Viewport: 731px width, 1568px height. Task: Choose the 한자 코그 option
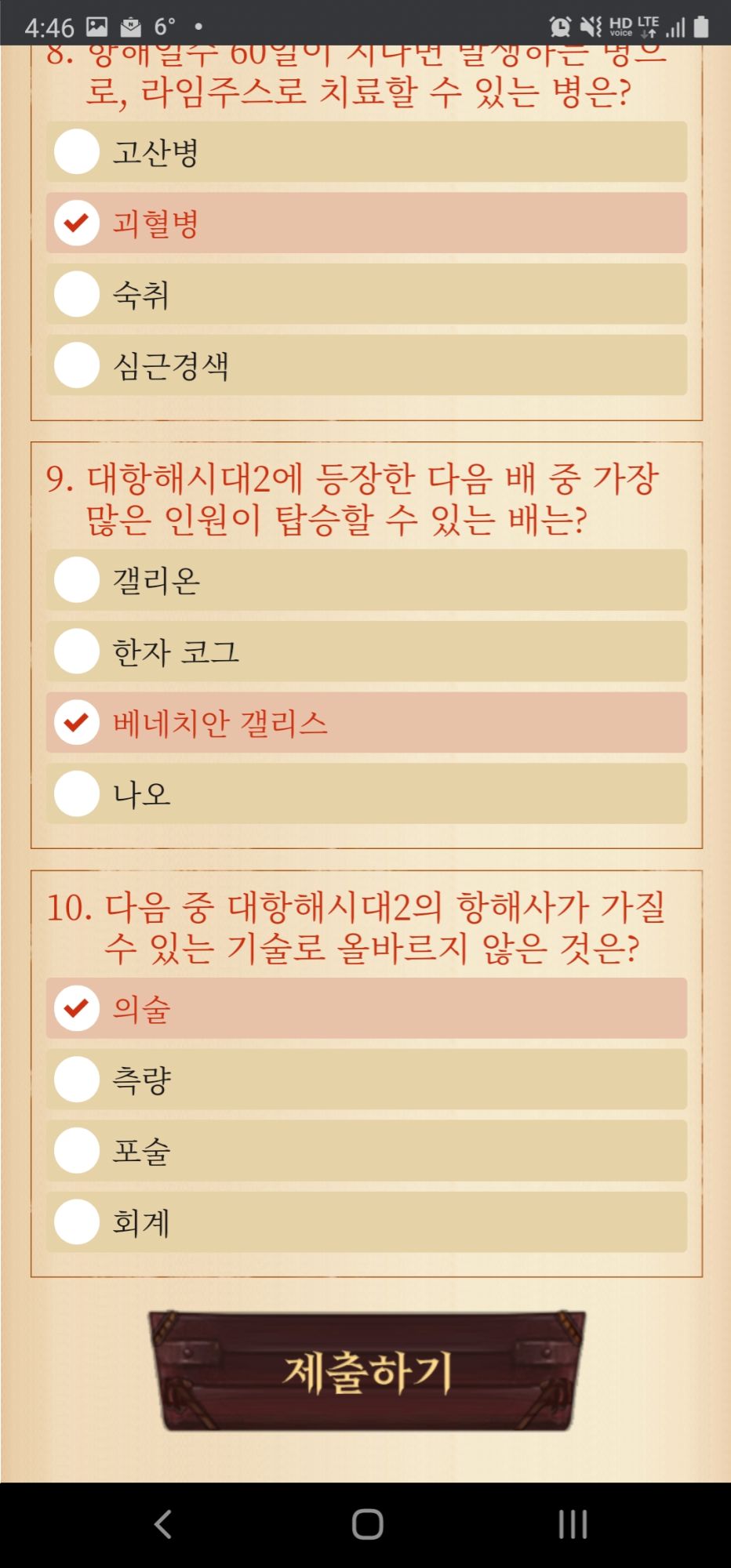click(366, 652)
